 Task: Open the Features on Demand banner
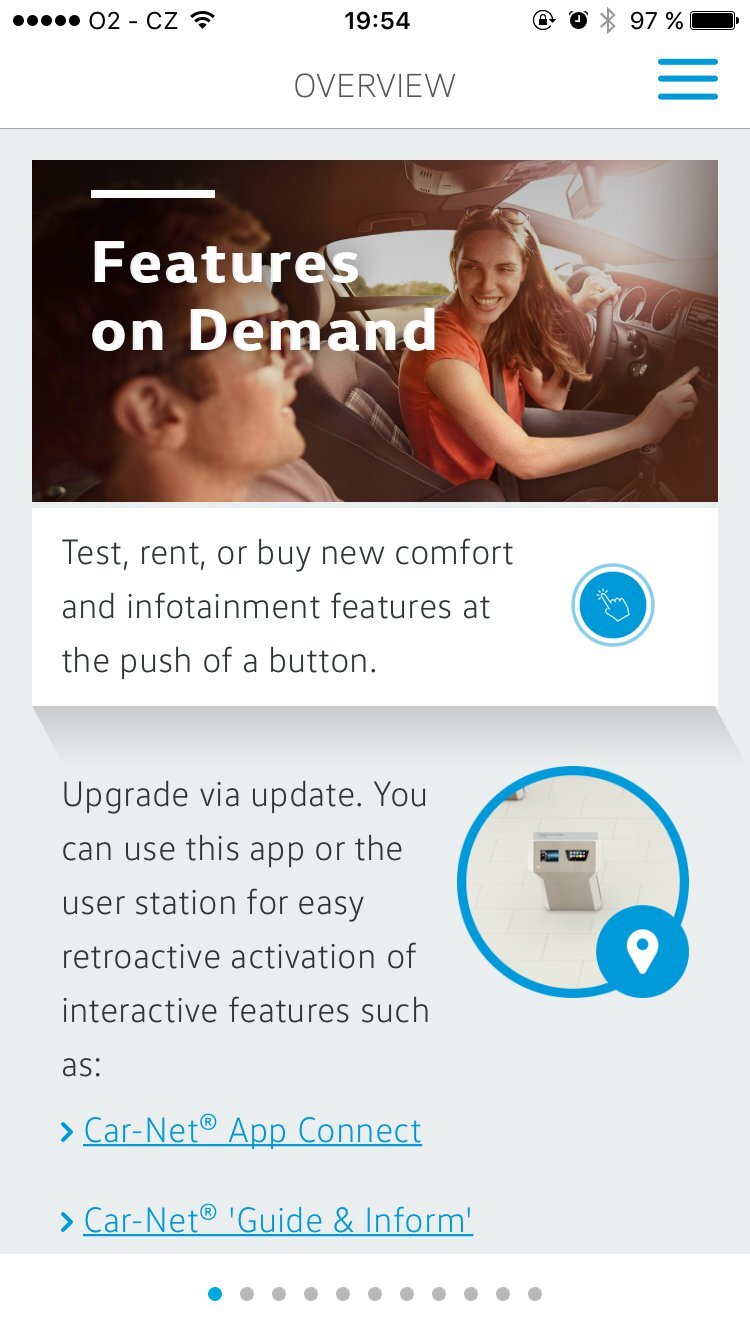pyautogui.click(x=374, y=331)
